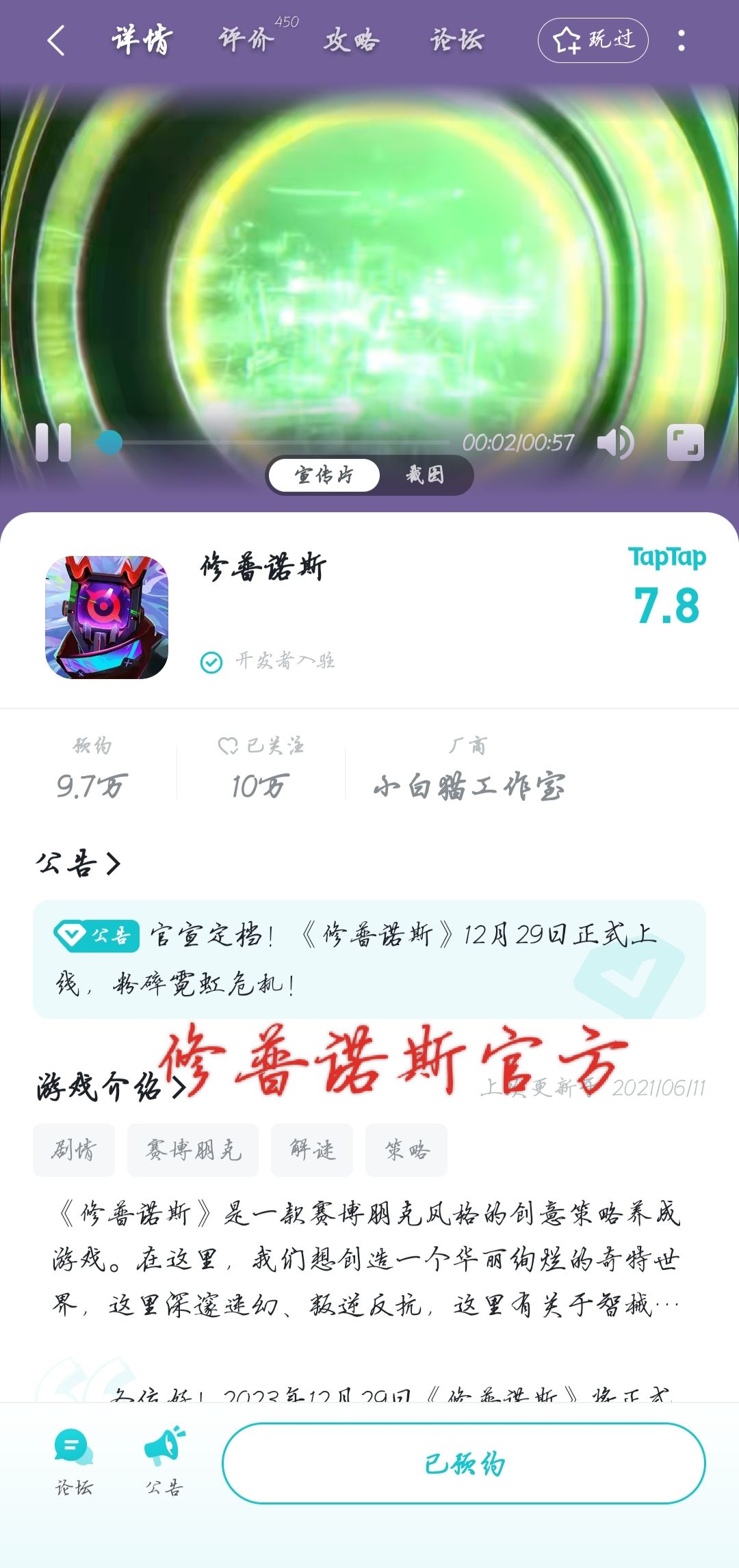
Task: Tap the back arrow to leave game page
Action: click(57, 39)
